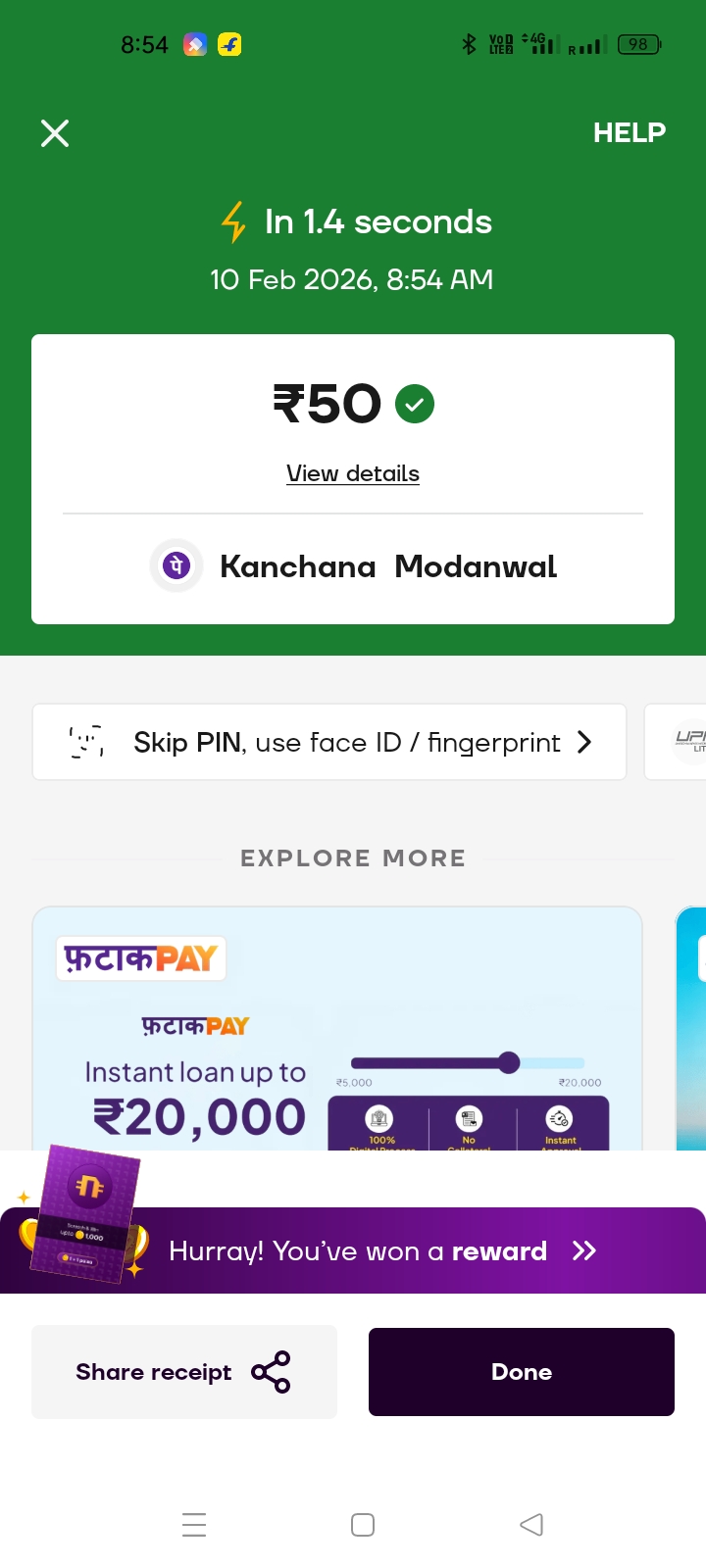Open the HELP option
Screen dimensions: 706x1568
[629, 132]
